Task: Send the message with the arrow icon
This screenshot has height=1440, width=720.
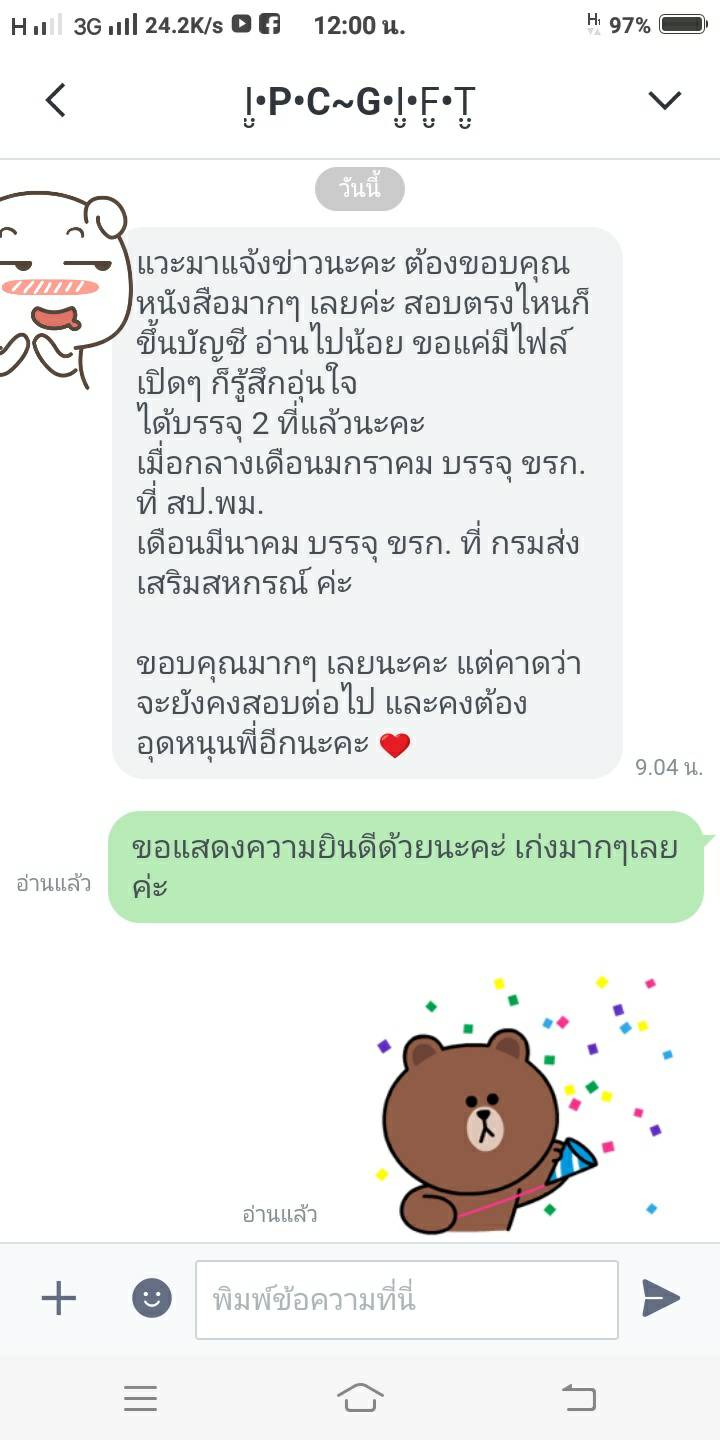Action: coord(660,1298)
